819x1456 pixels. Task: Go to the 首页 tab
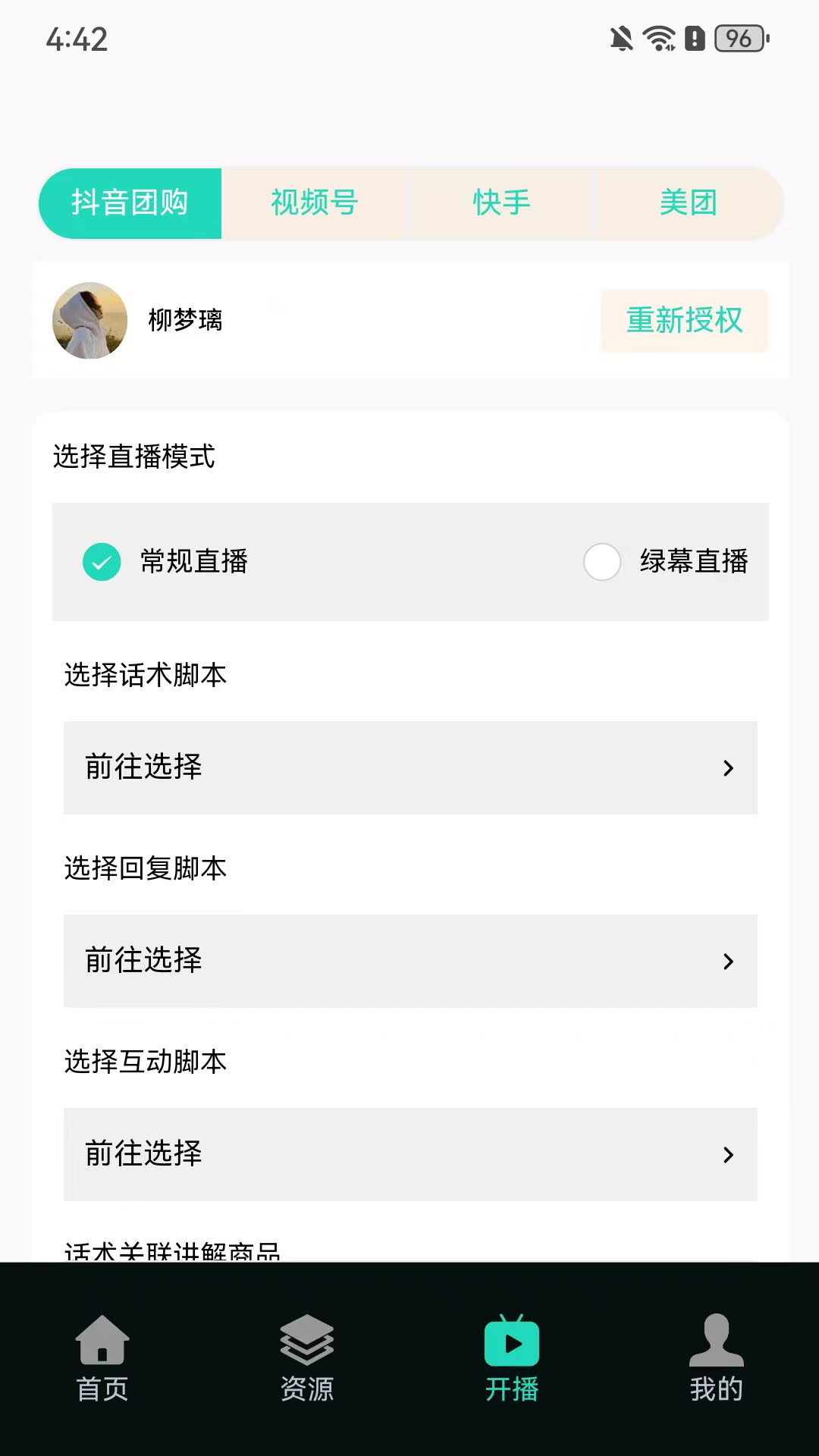102,1358
